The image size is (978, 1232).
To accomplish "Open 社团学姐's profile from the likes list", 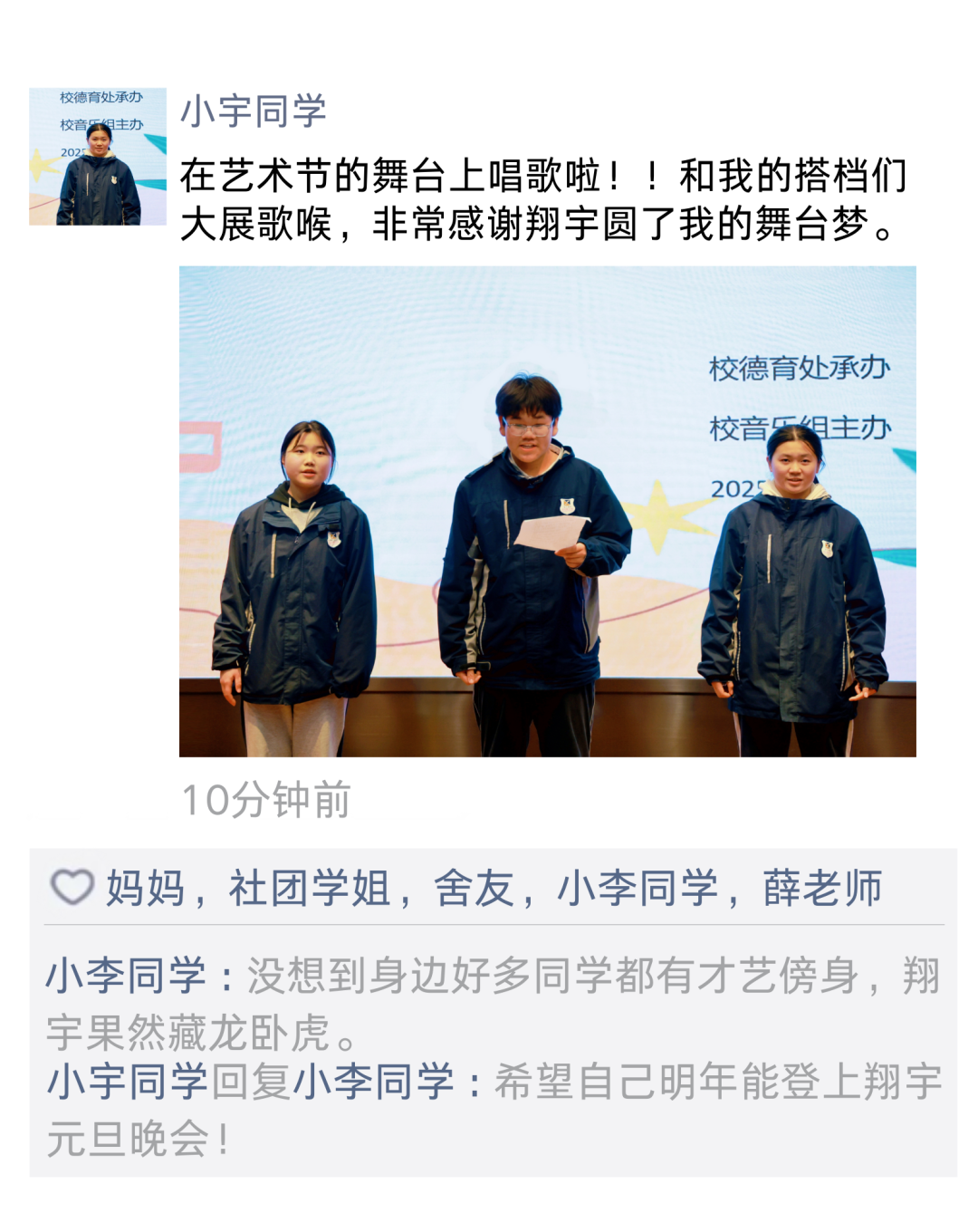I will coord(310,889).
